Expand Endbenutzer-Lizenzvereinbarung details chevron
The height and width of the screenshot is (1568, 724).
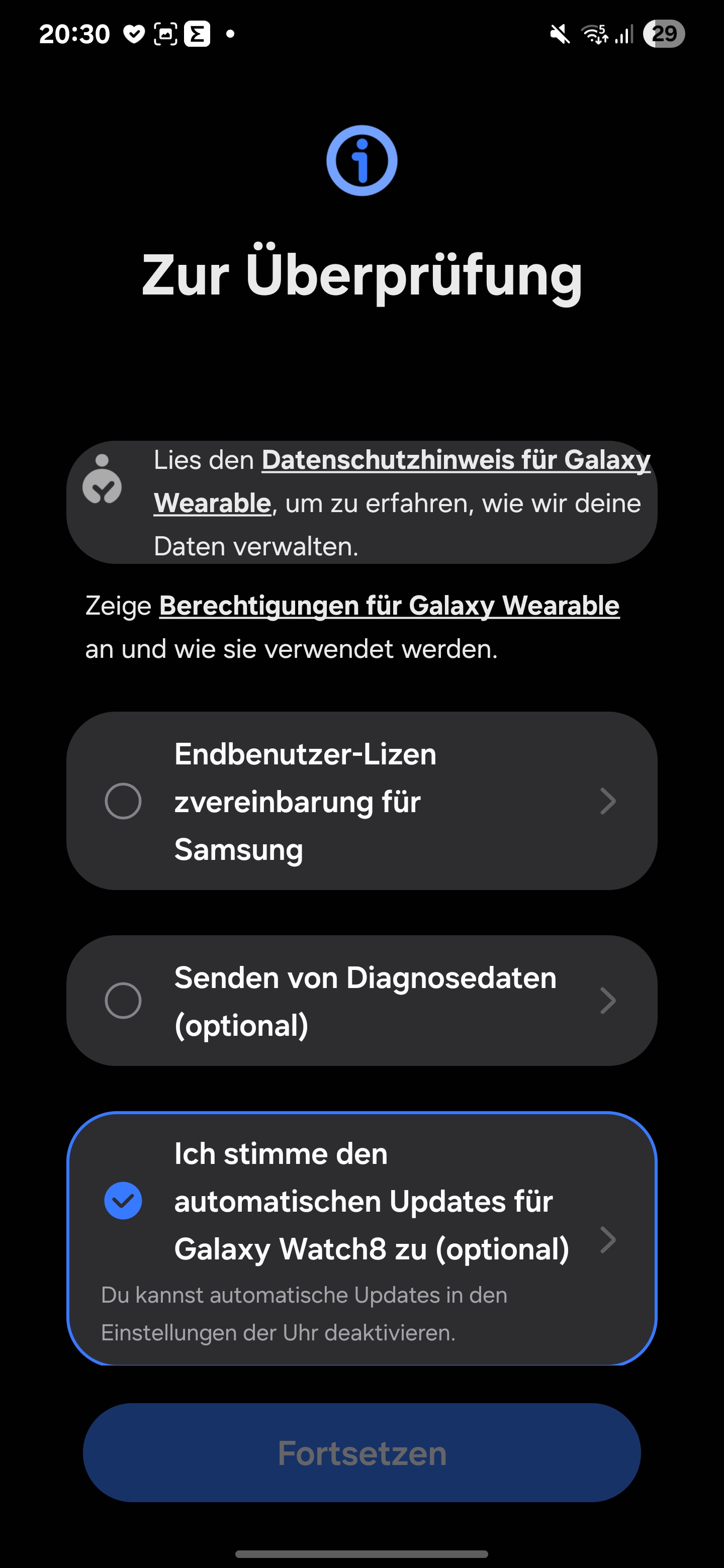pos(607,801)
